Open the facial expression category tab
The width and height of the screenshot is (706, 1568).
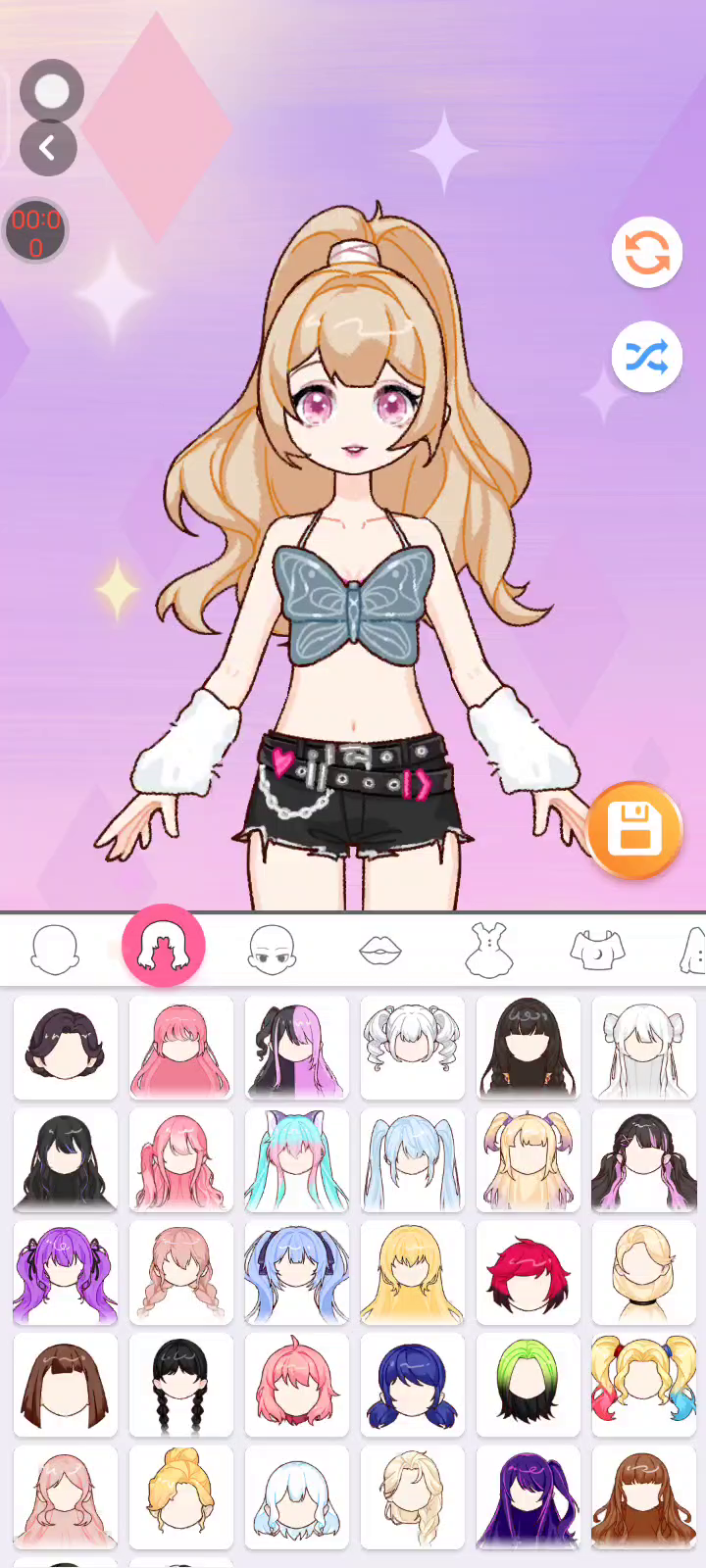click(272, 949)
